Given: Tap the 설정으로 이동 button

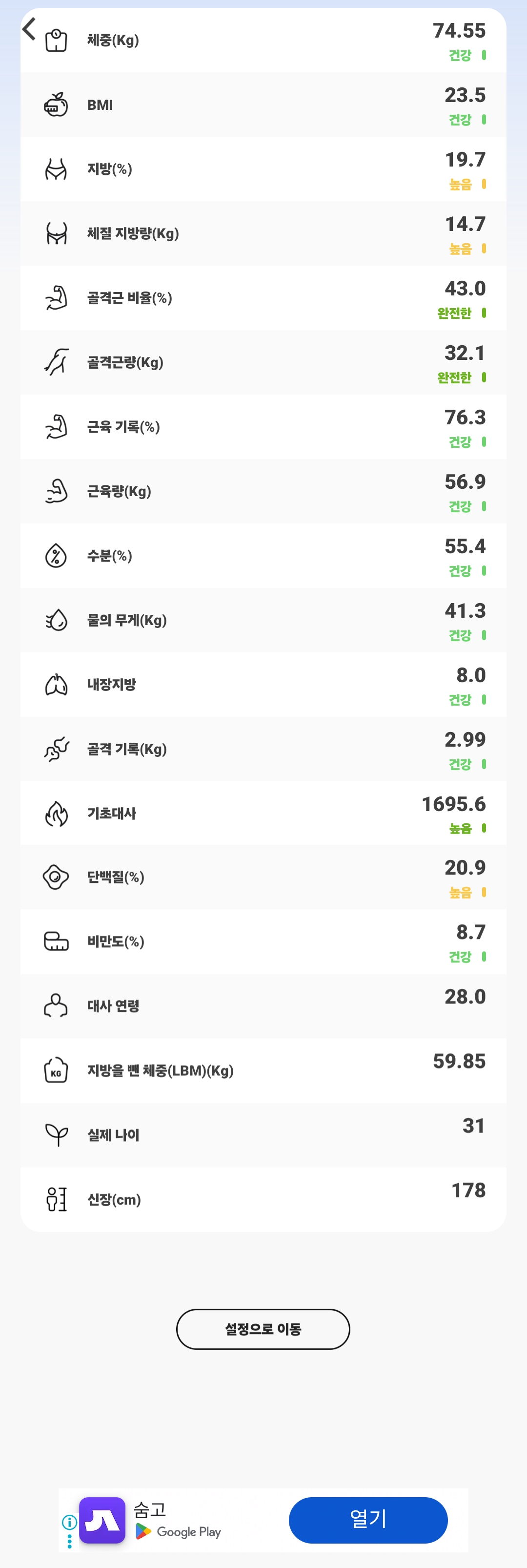Looking at the screenshot, I should [x=263, y=1329].
